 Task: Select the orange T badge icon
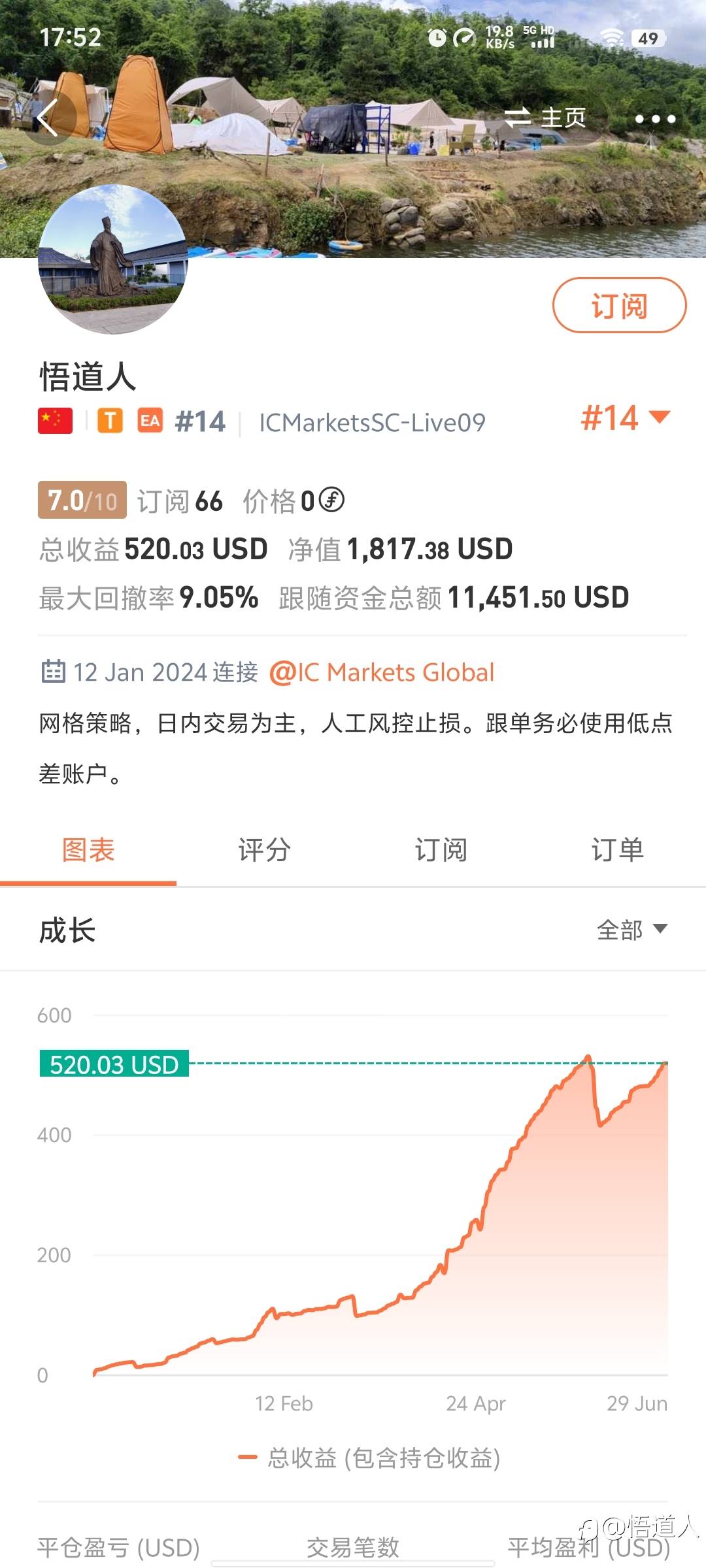pos(111,421)
